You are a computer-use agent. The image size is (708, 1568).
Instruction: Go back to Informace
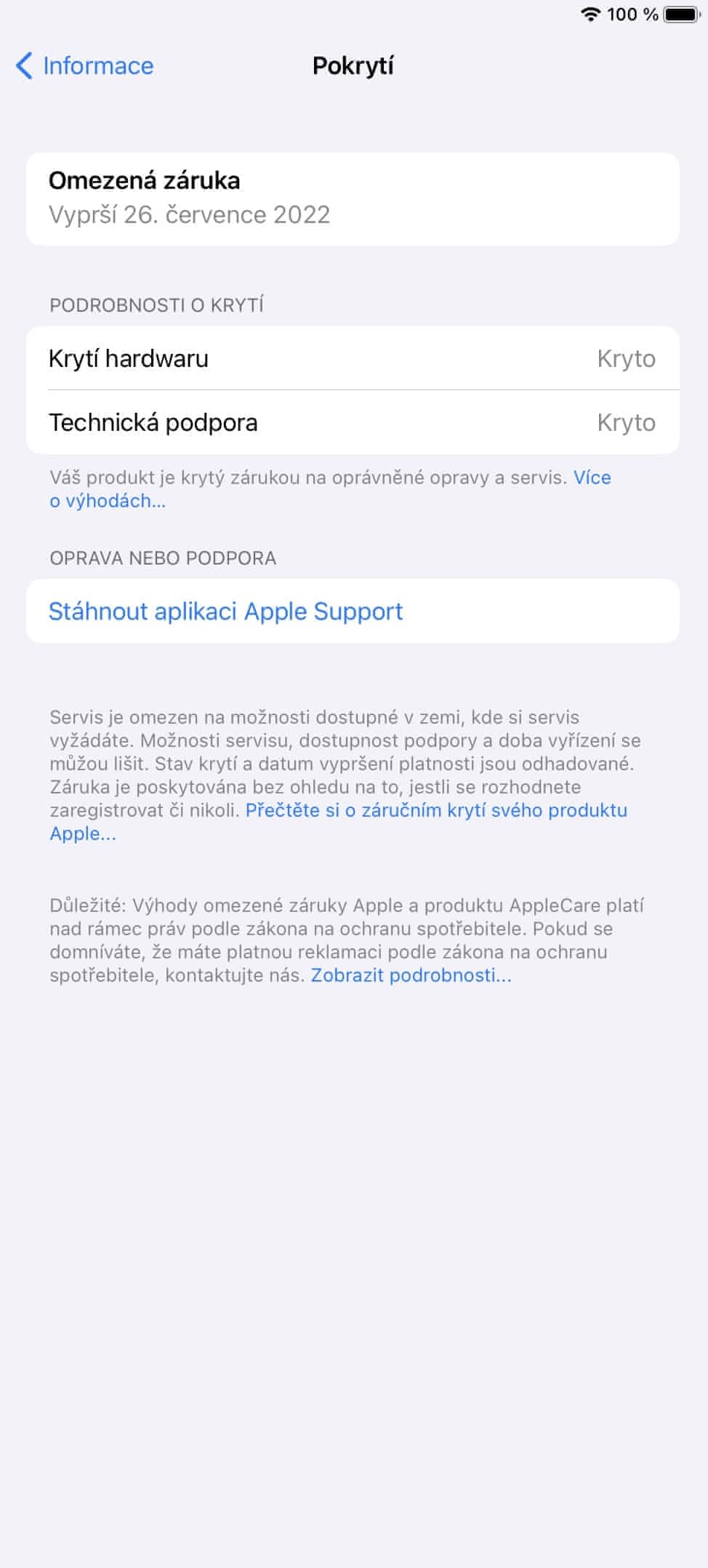click(x=84, y=66)
